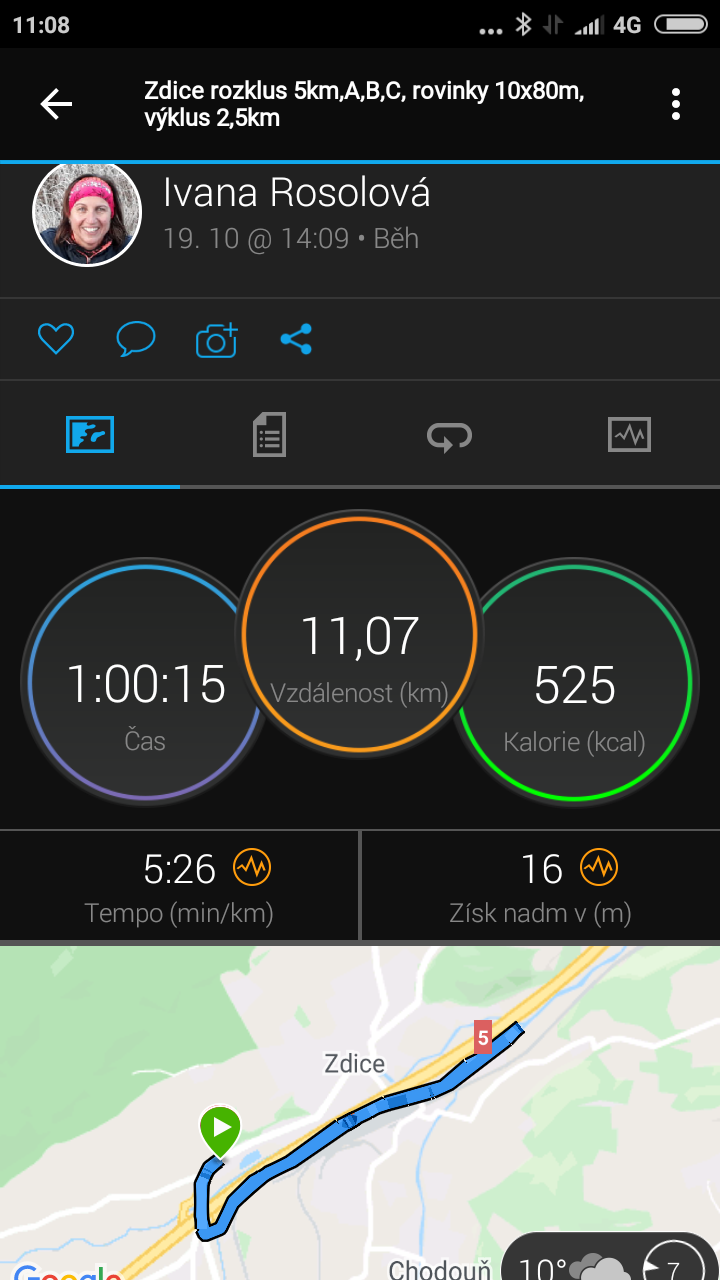This screenshot has width=720, height=1280.
Task: Switch to the details list tab
Action: [269, 435]
